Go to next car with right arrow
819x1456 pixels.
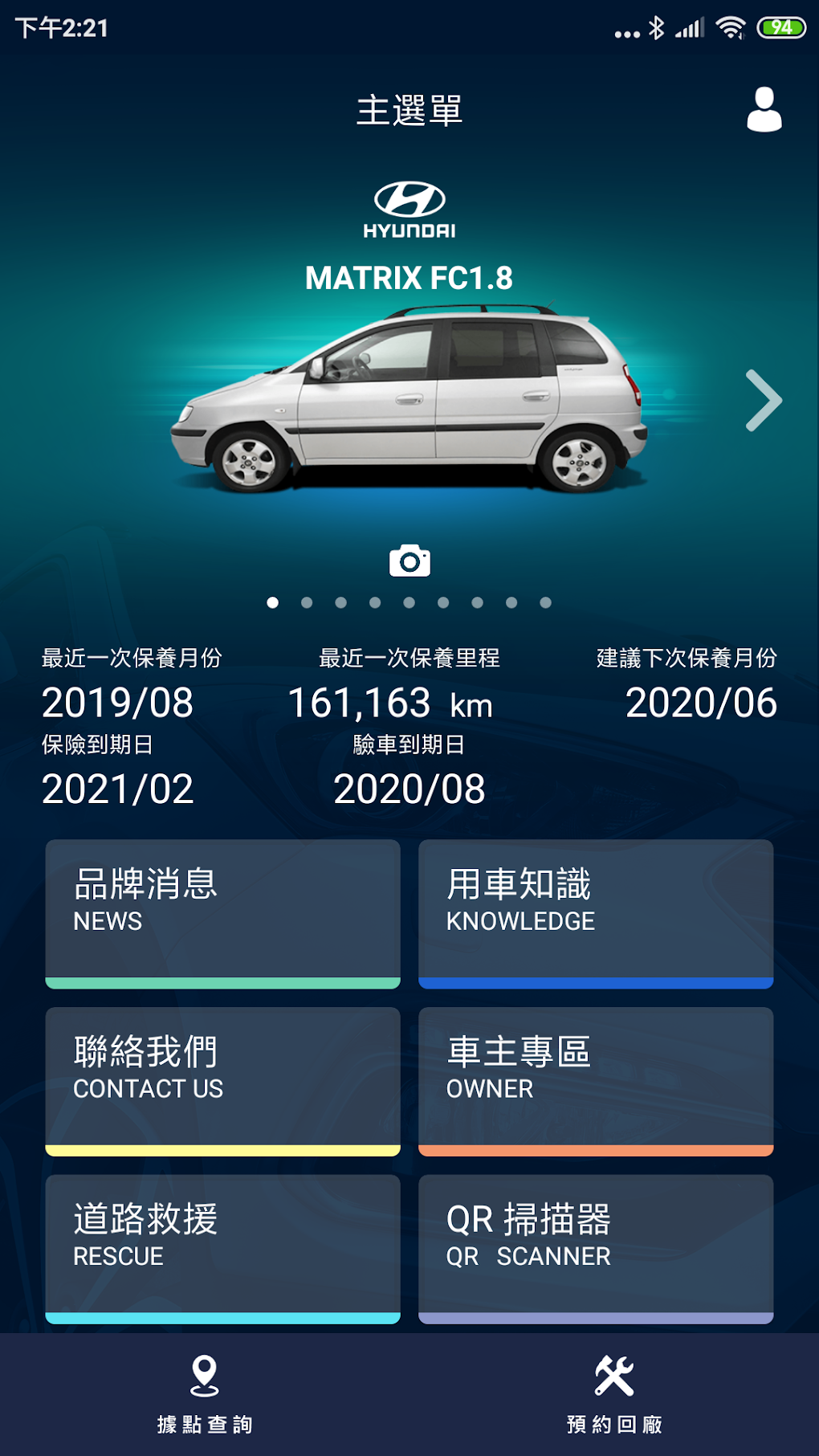click(763, 400)
